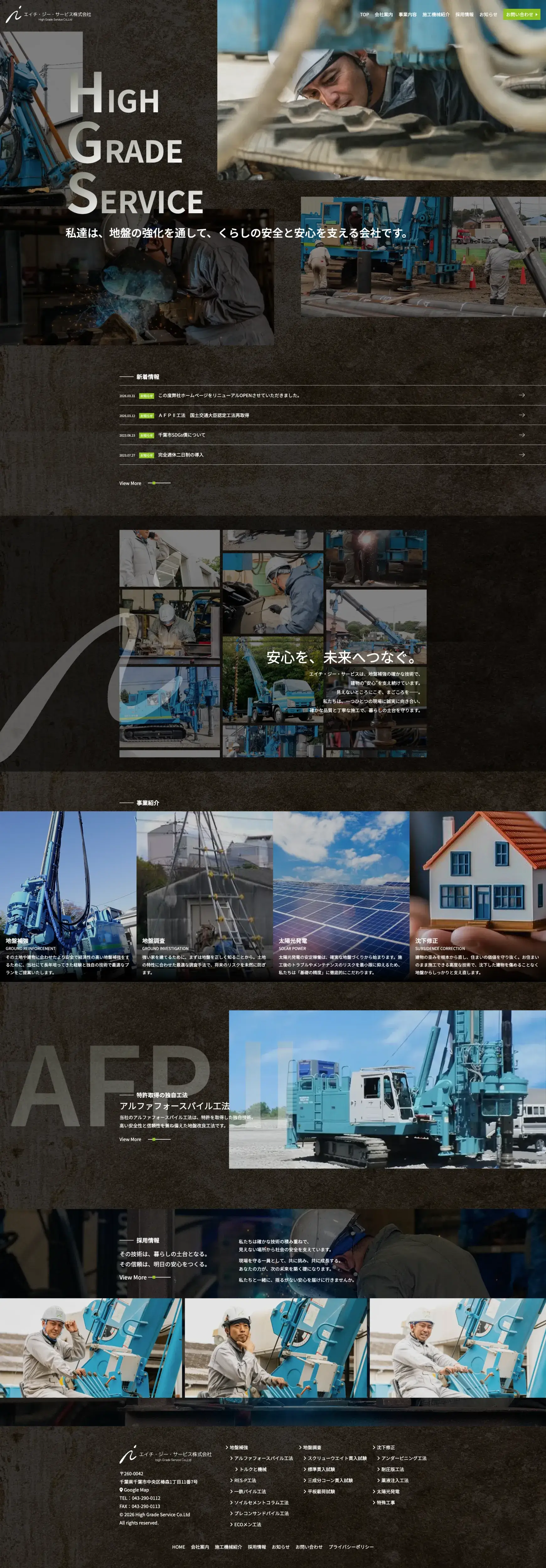Open RES-P工法 in the footer links
The image size is (546, 1568).
point(245,1480)
